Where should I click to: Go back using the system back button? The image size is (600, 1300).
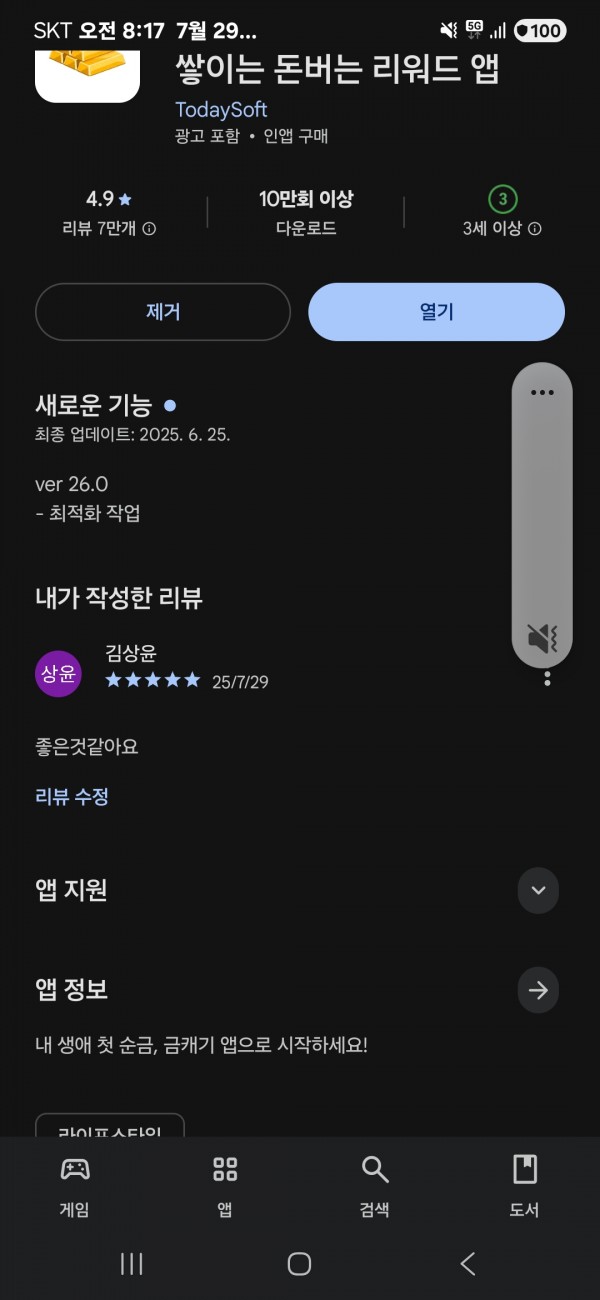[x=468, y=1263]
